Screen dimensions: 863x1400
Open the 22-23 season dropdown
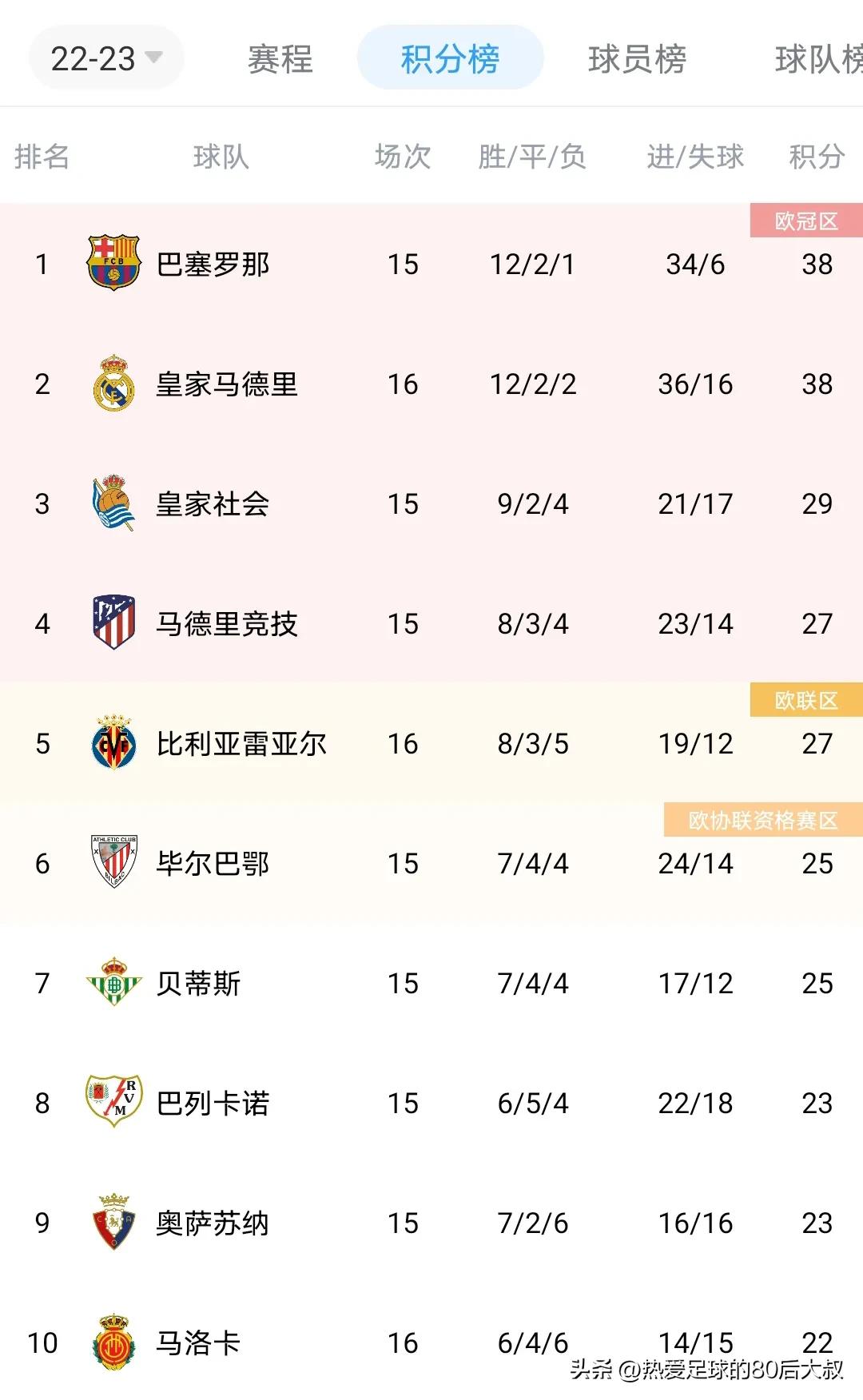[x=106, y=58]
